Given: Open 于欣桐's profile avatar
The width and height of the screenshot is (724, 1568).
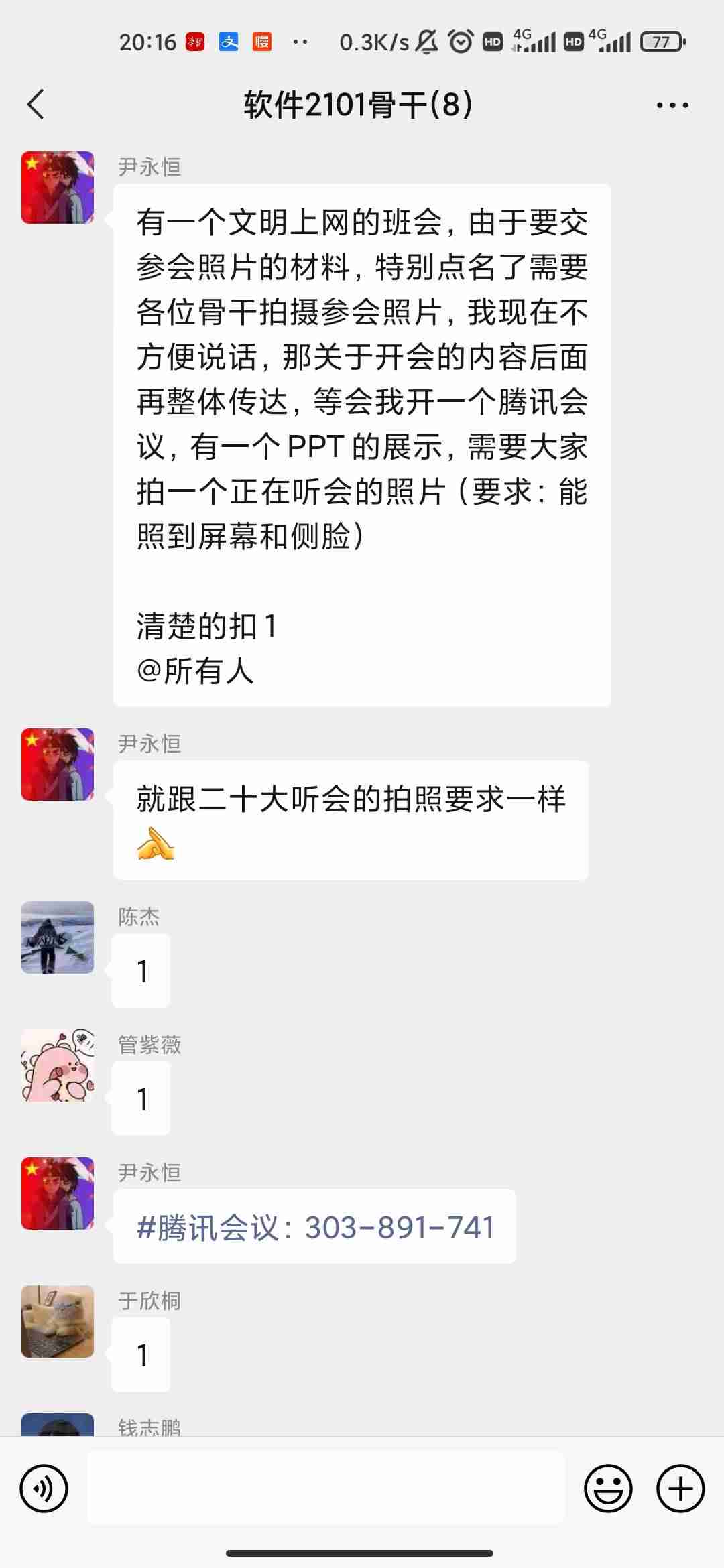Looking at the screenshot, I should pos(58,1321).
